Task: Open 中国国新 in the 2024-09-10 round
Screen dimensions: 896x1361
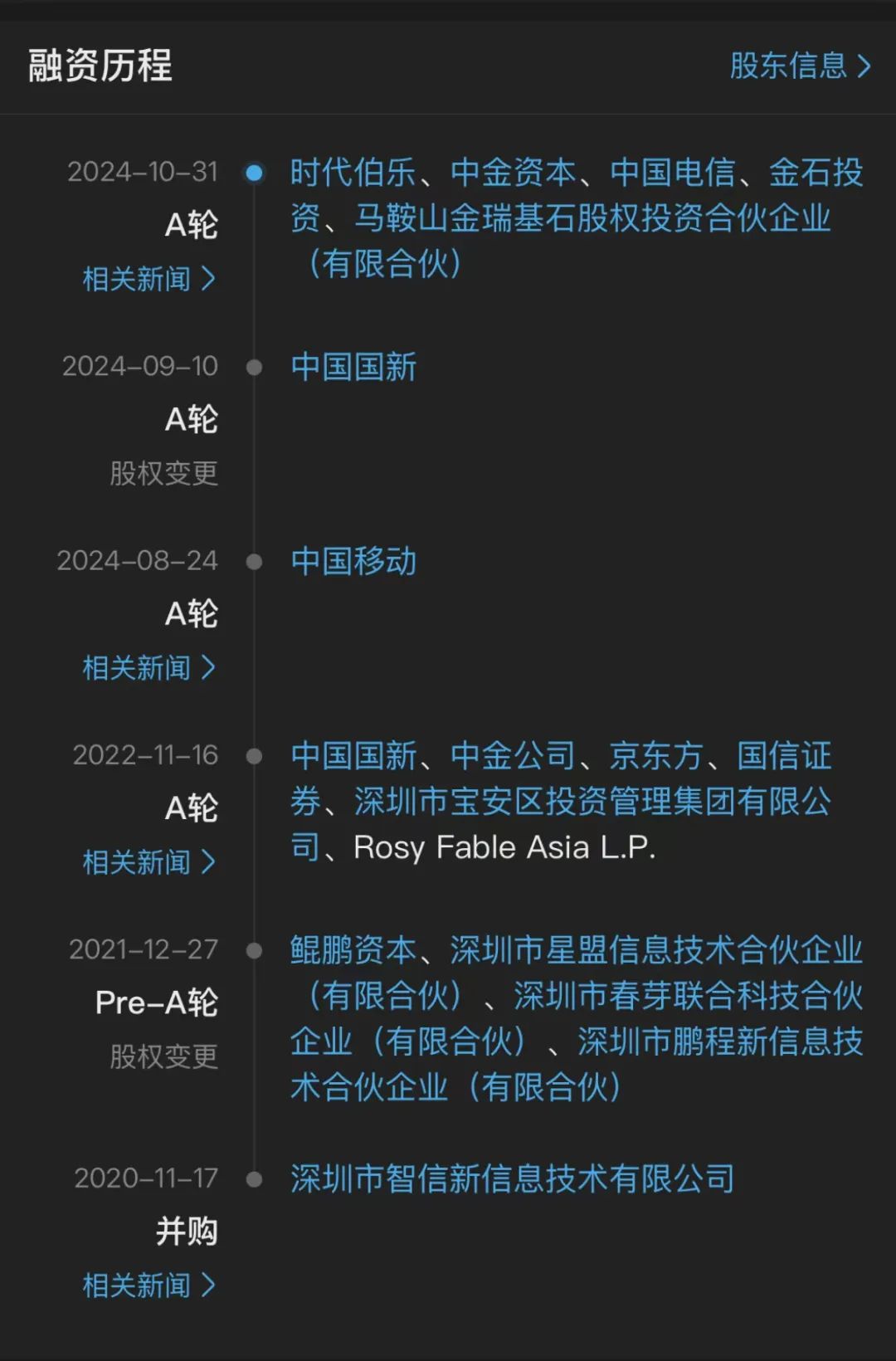Action: click(353, 367)
